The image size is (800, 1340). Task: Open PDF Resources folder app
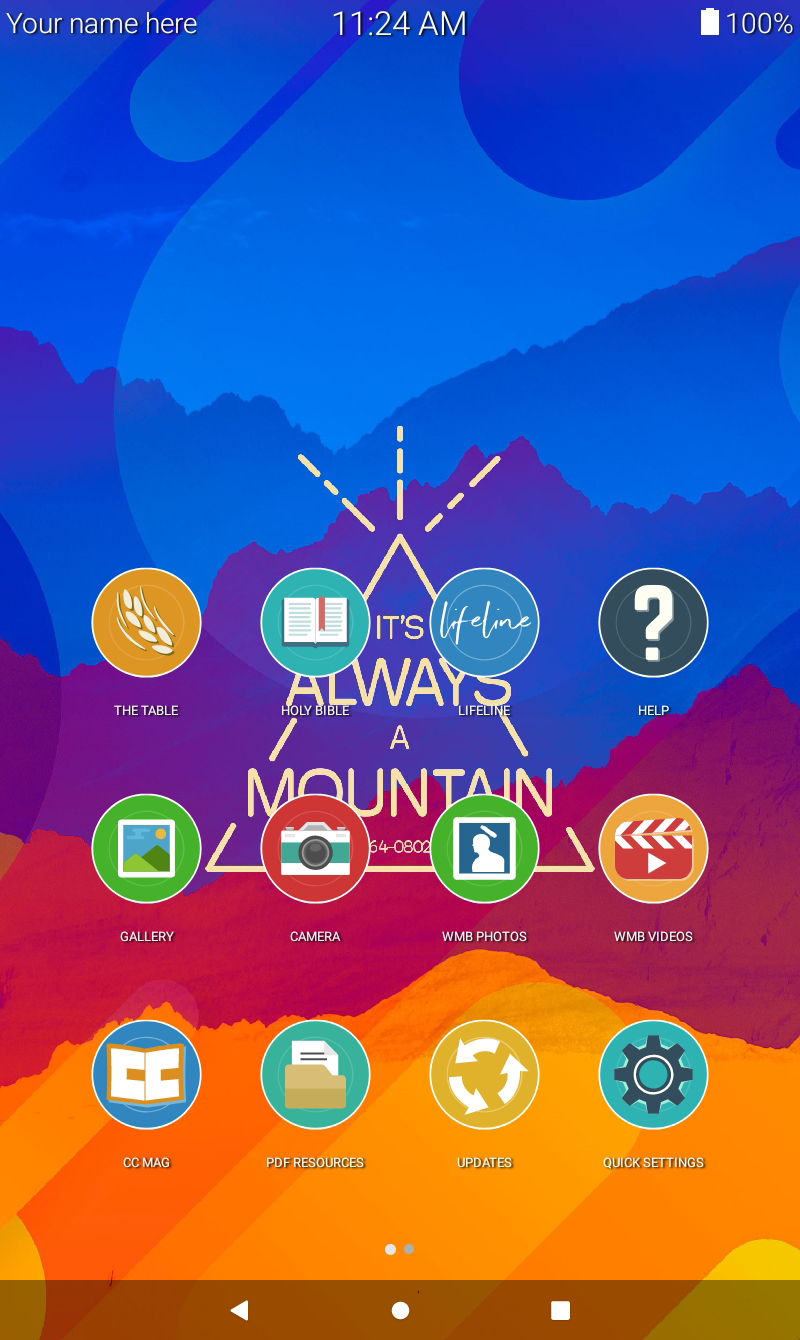pos(315,1075)
